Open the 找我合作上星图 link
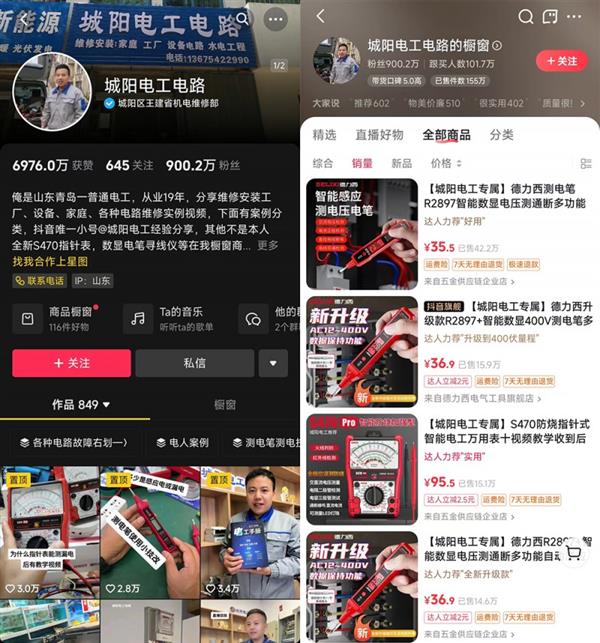This screenshot has width=600, height=643. [52, 261]
